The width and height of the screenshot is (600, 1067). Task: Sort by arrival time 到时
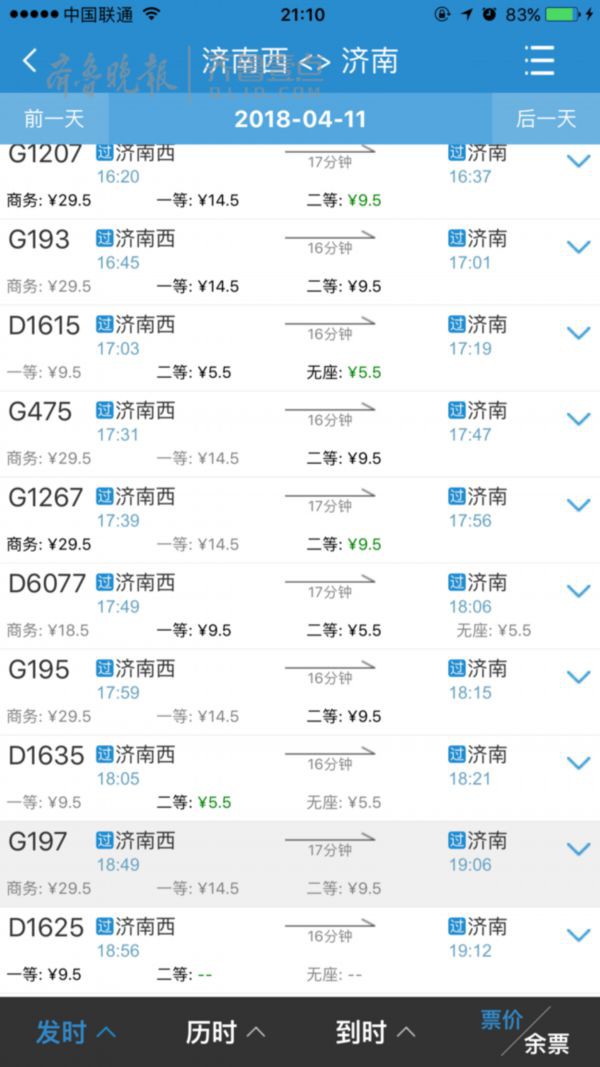pyautogui.click(x=376, y=1032)
